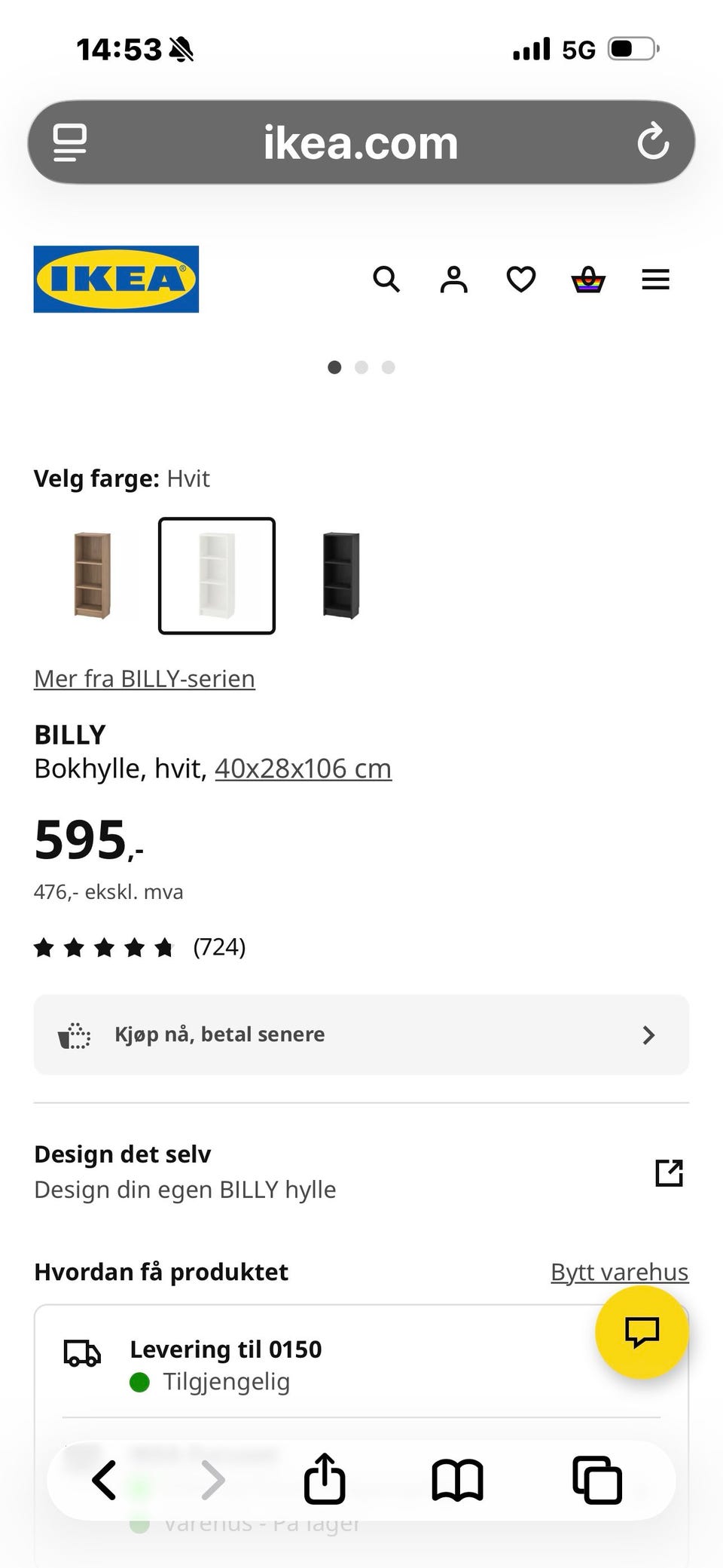Share the page via Safari share icon
Screen dimensions: 723x1568
pyautogui.click(x=324, y=1479)
